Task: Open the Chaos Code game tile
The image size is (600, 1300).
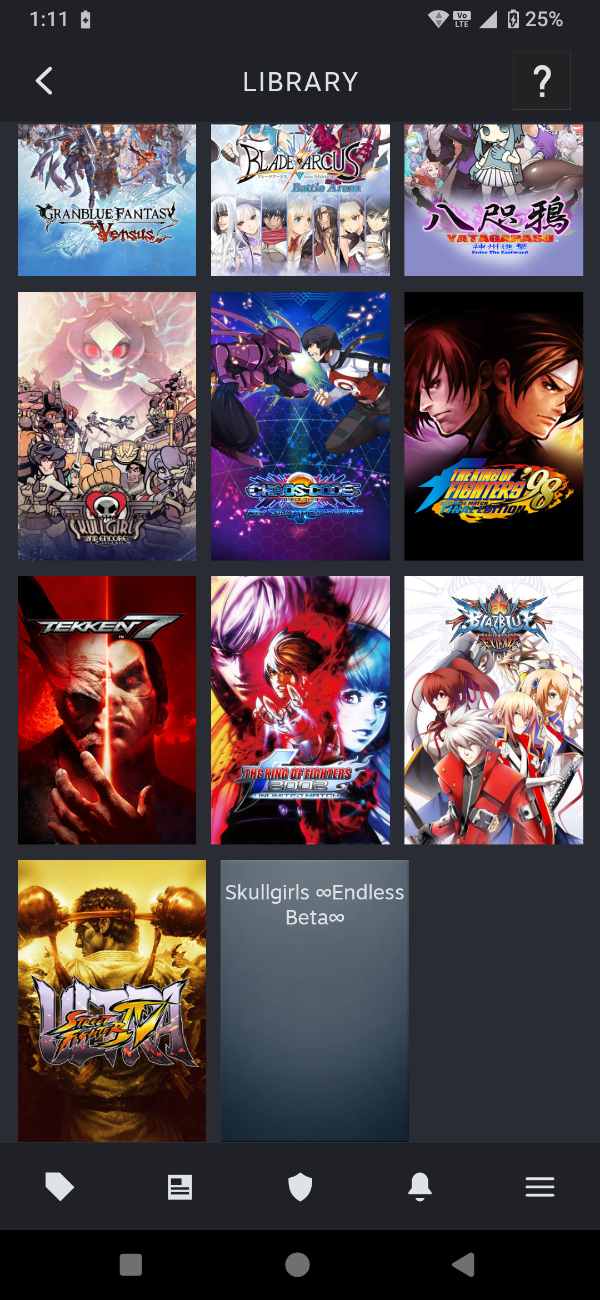Action: tap(300, 426)
